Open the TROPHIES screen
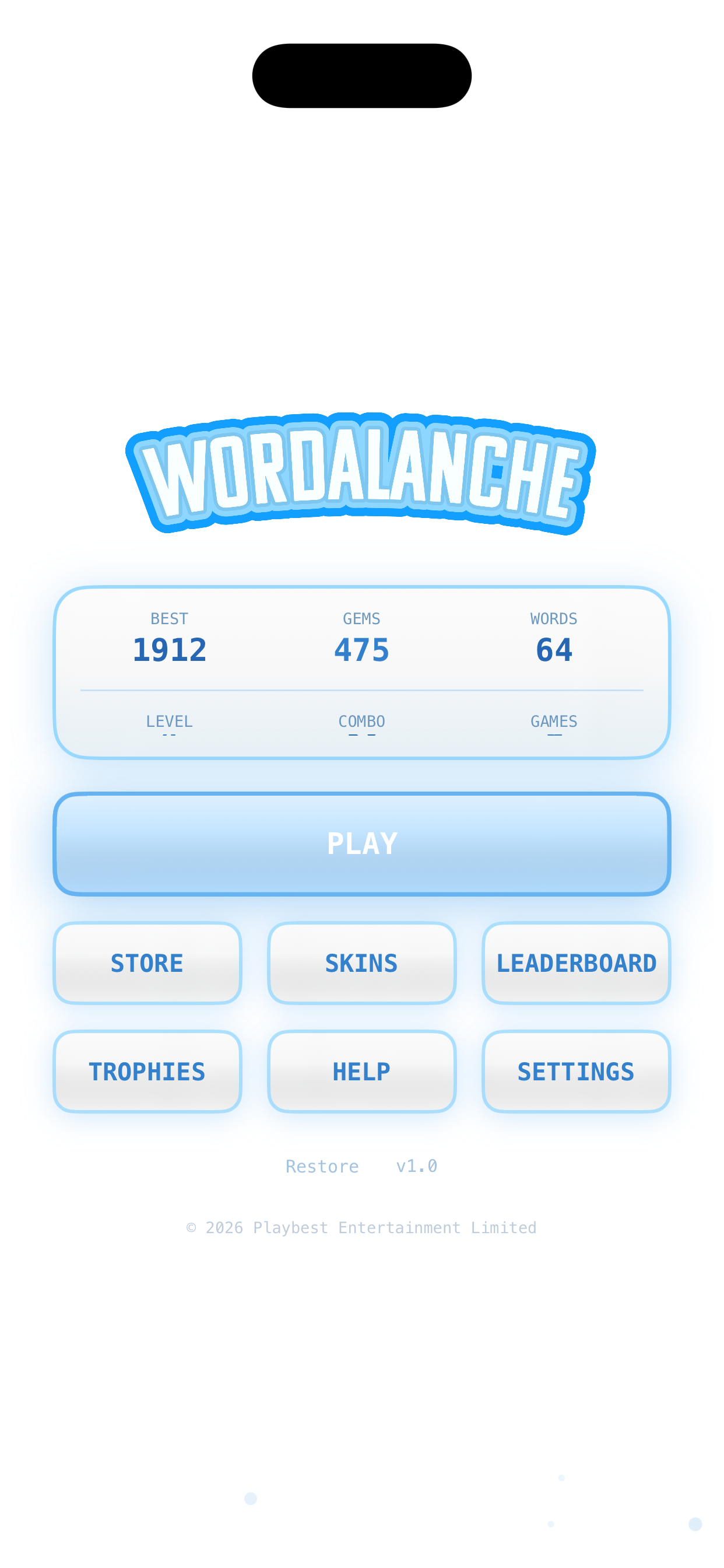Viewport: 724px width, 1568px height. tap(147, 1072)
